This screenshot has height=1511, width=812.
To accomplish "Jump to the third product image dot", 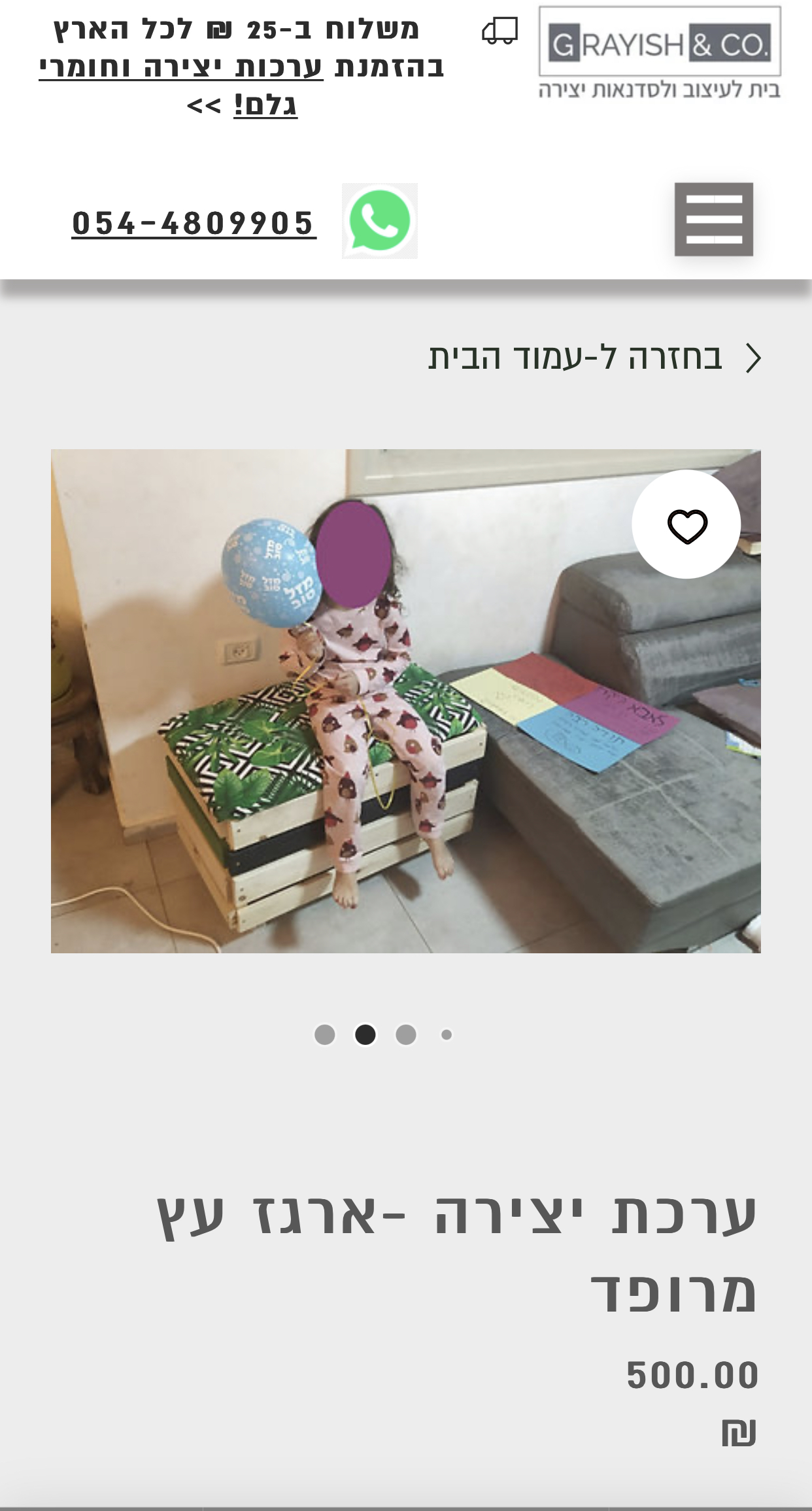I will [x=406, y=1034].
